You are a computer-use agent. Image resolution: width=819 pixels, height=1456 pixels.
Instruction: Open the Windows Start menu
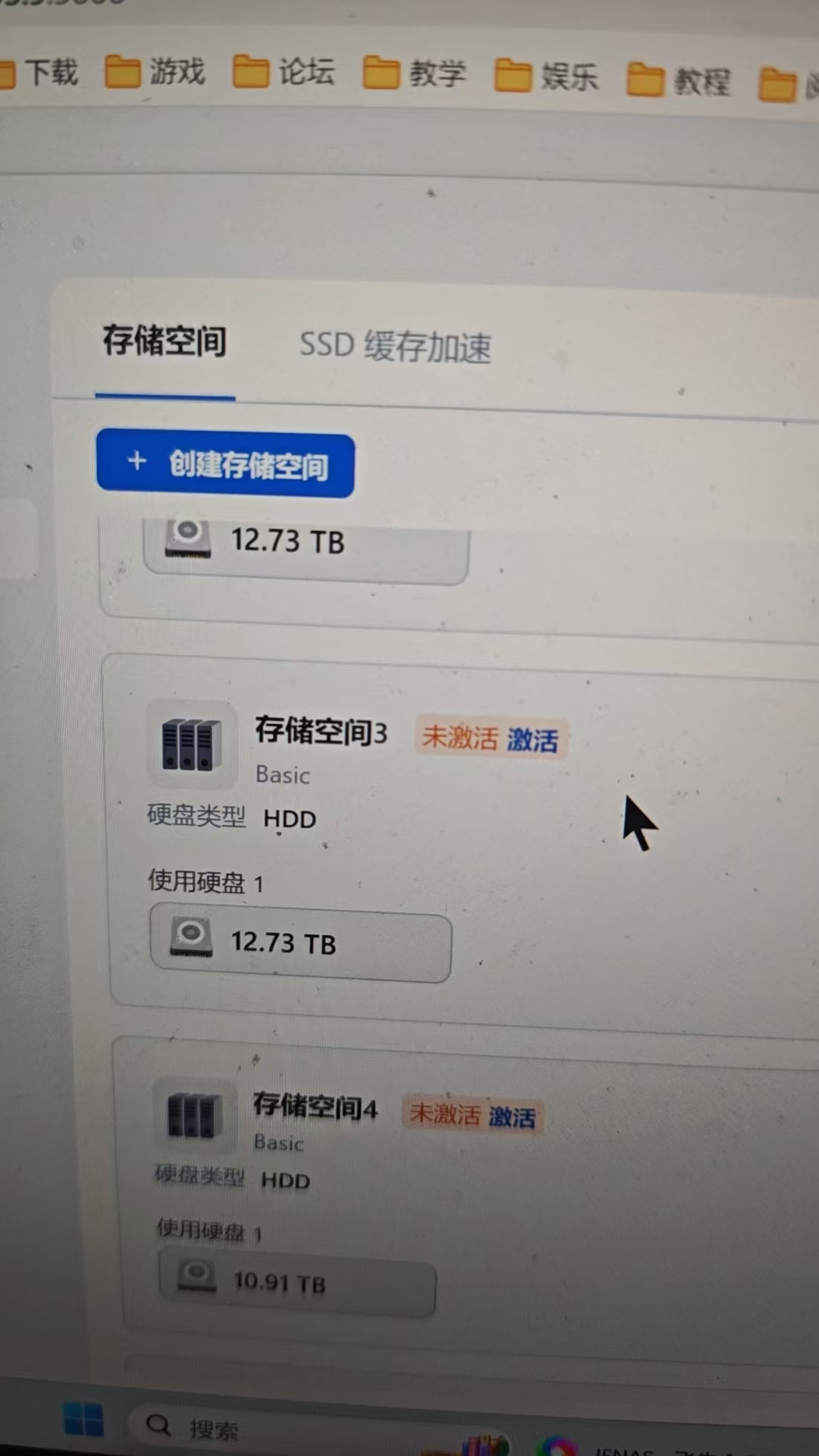[x=83, y=1418]
